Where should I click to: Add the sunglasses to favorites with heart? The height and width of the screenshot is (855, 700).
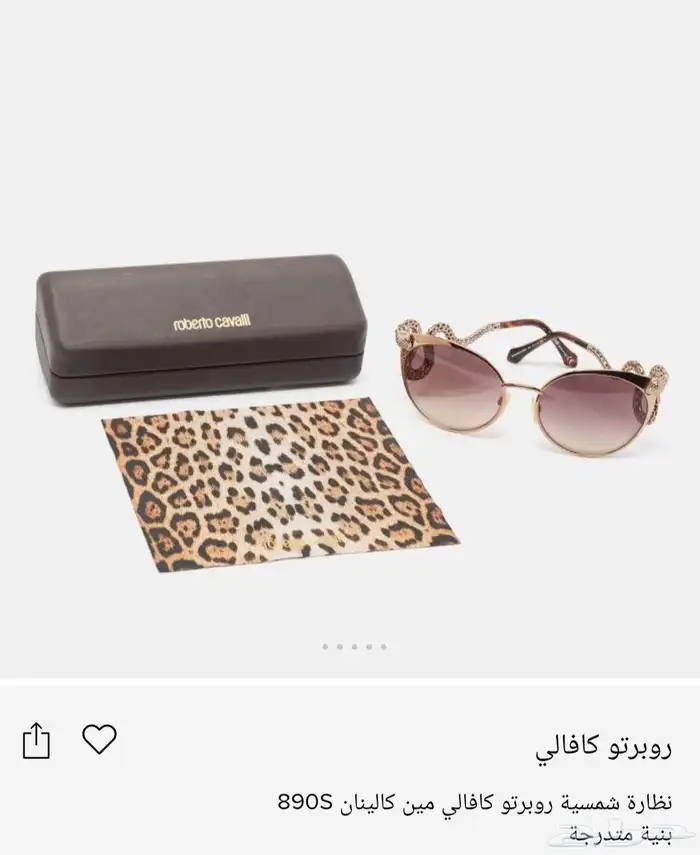click(99, 739)
